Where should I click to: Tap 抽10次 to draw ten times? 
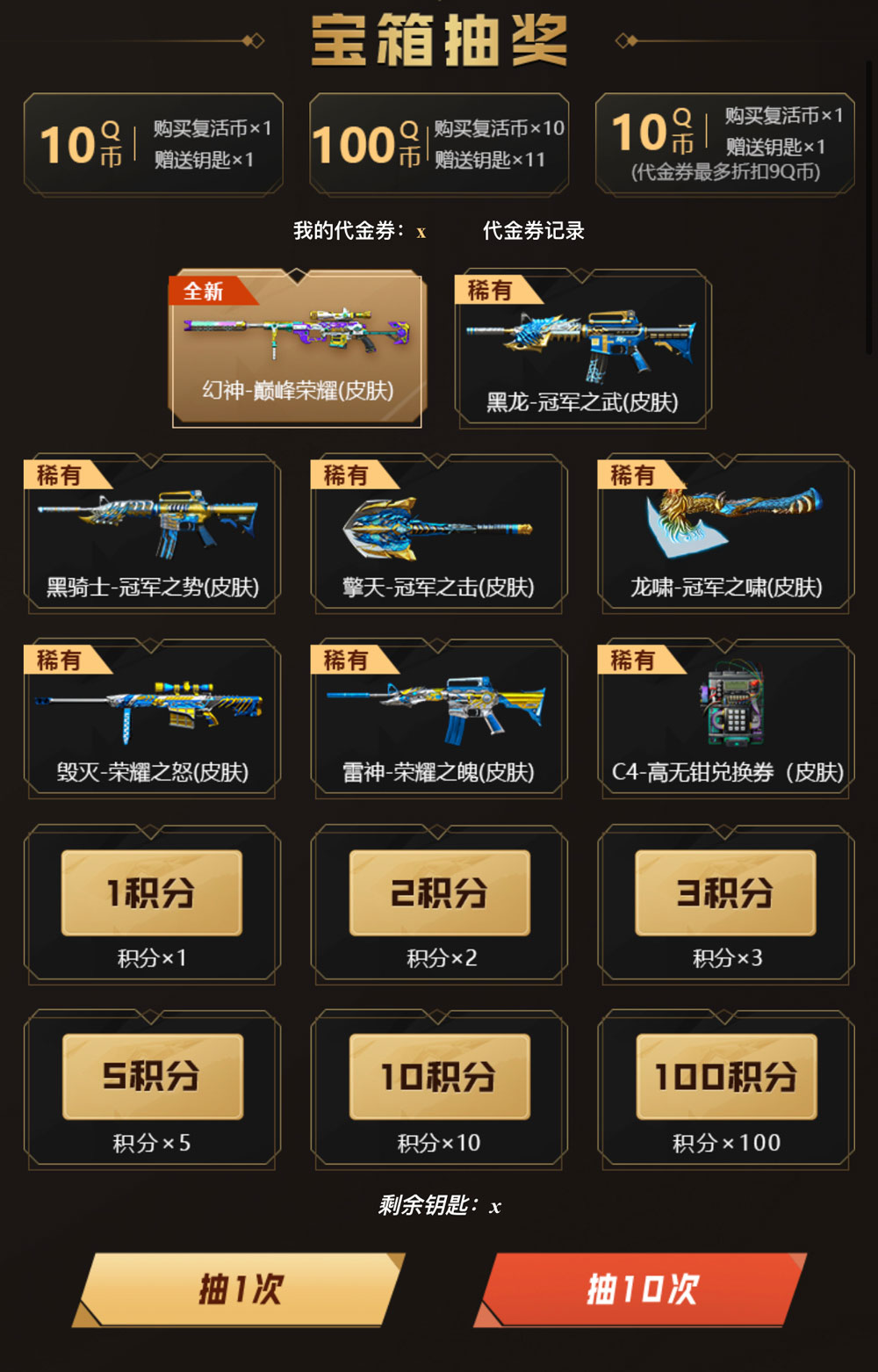pyautogui.click(x=641, y=1289)
